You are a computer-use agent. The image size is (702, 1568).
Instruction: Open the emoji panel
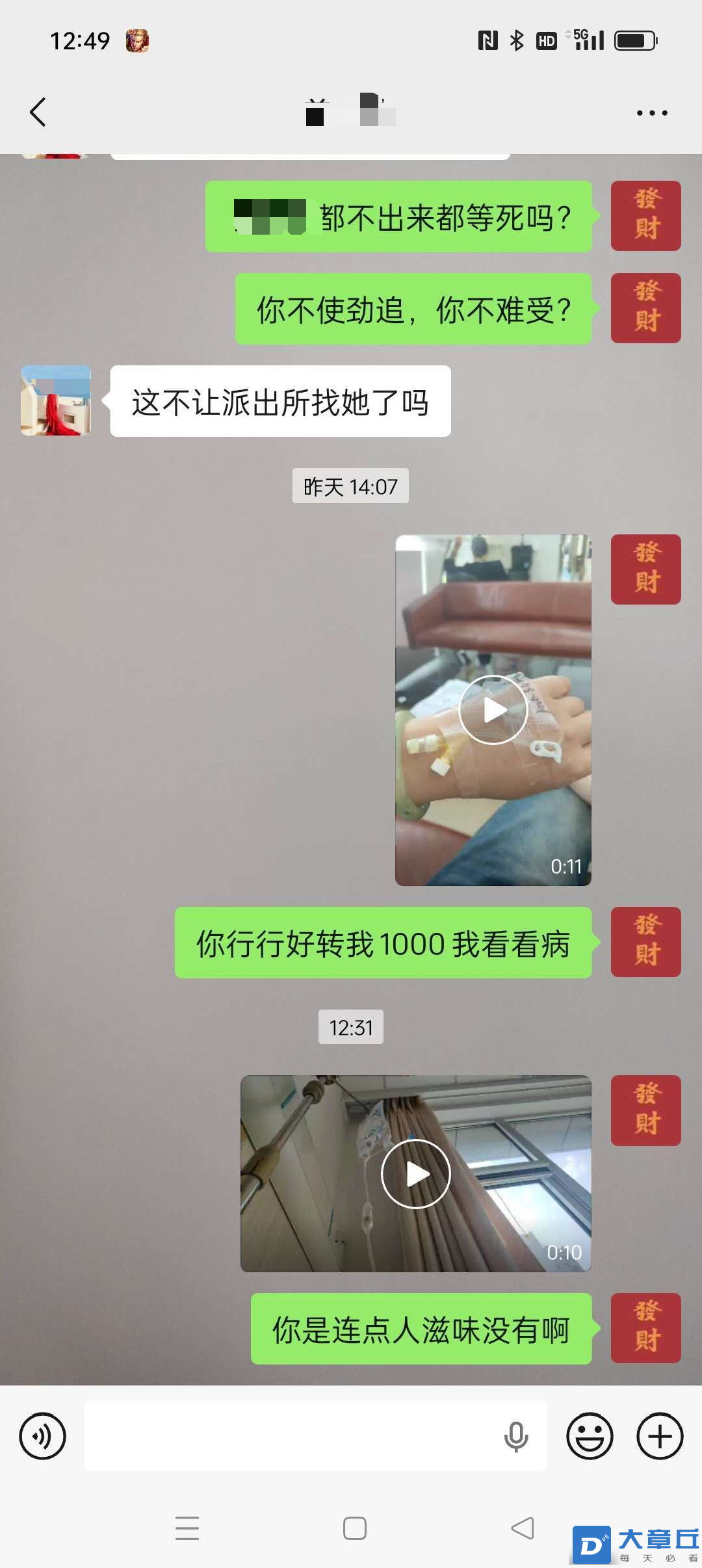[590, 1436]
